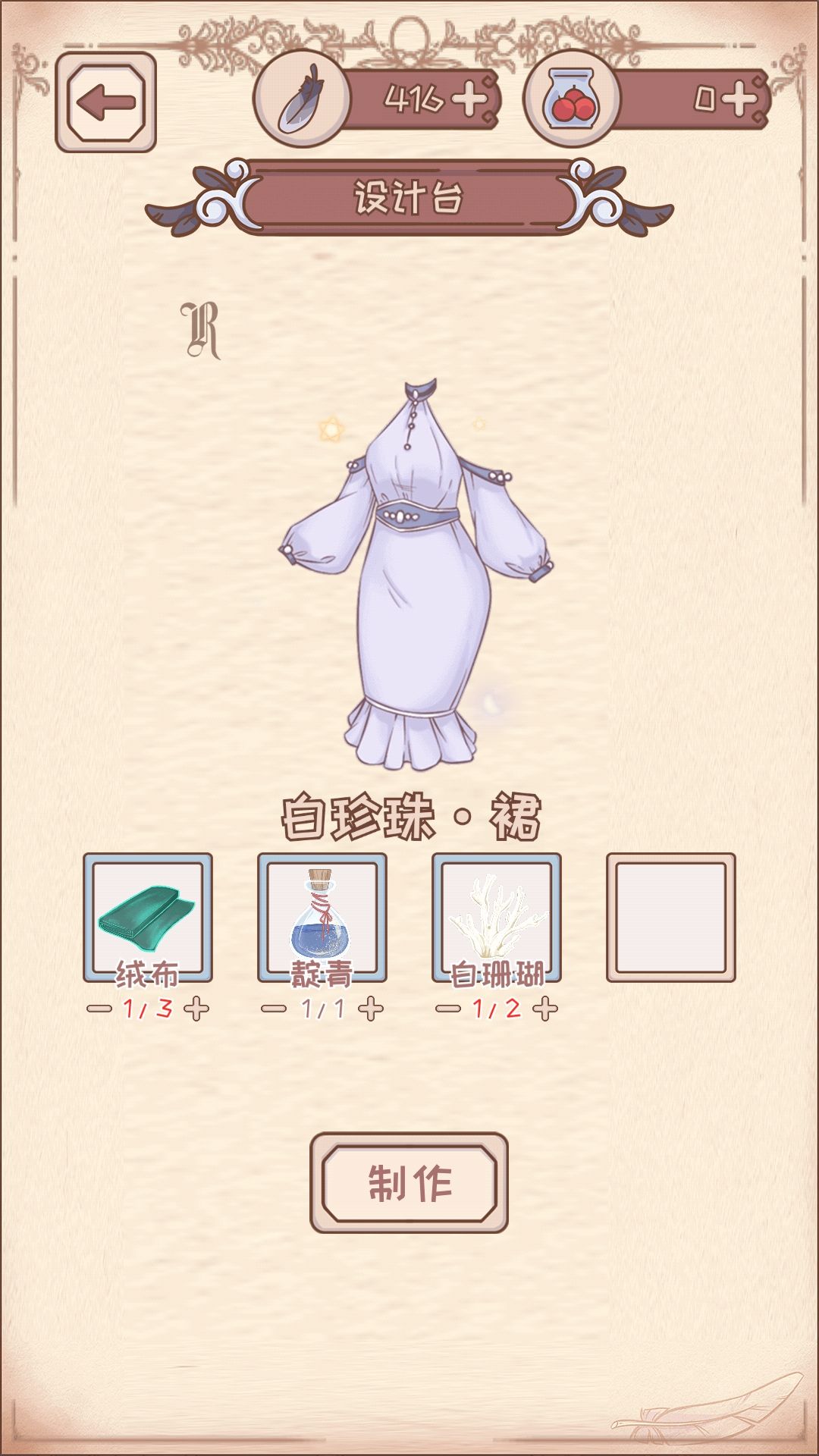Click plus to add berry currency
819x1456 pixels.
737,99
